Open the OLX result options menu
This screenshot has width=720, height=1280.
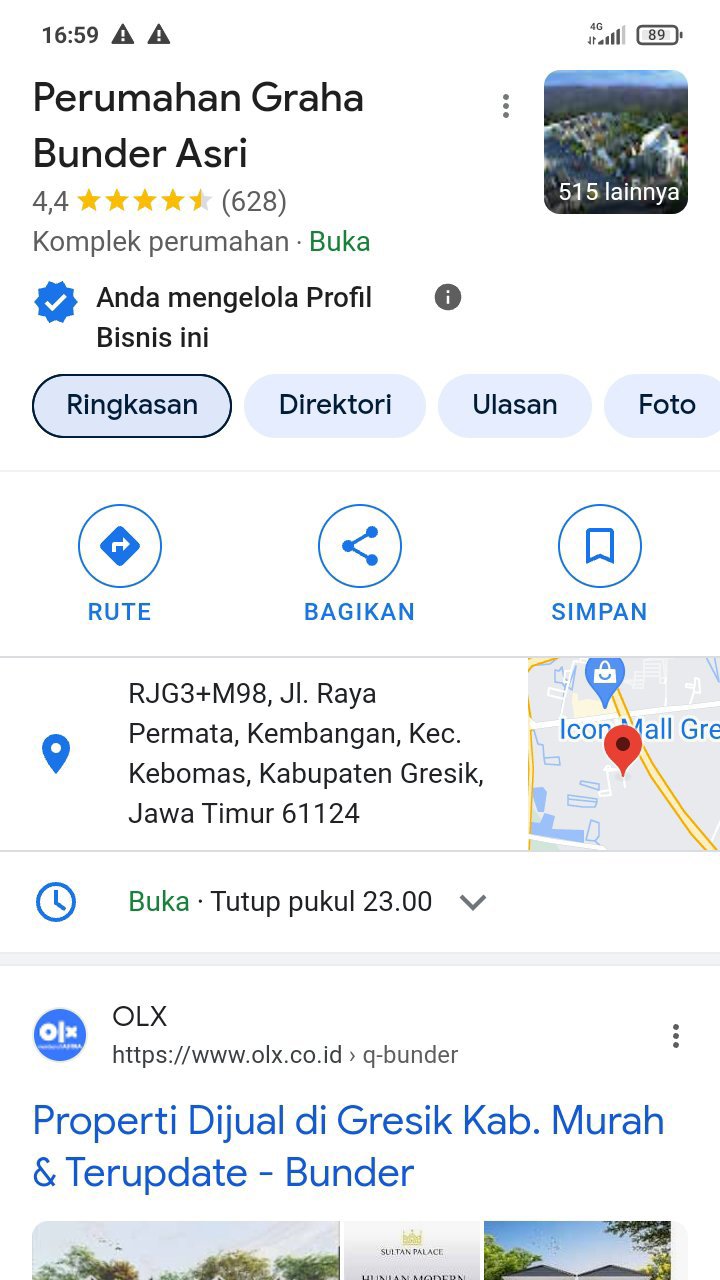click(676, 1036)
